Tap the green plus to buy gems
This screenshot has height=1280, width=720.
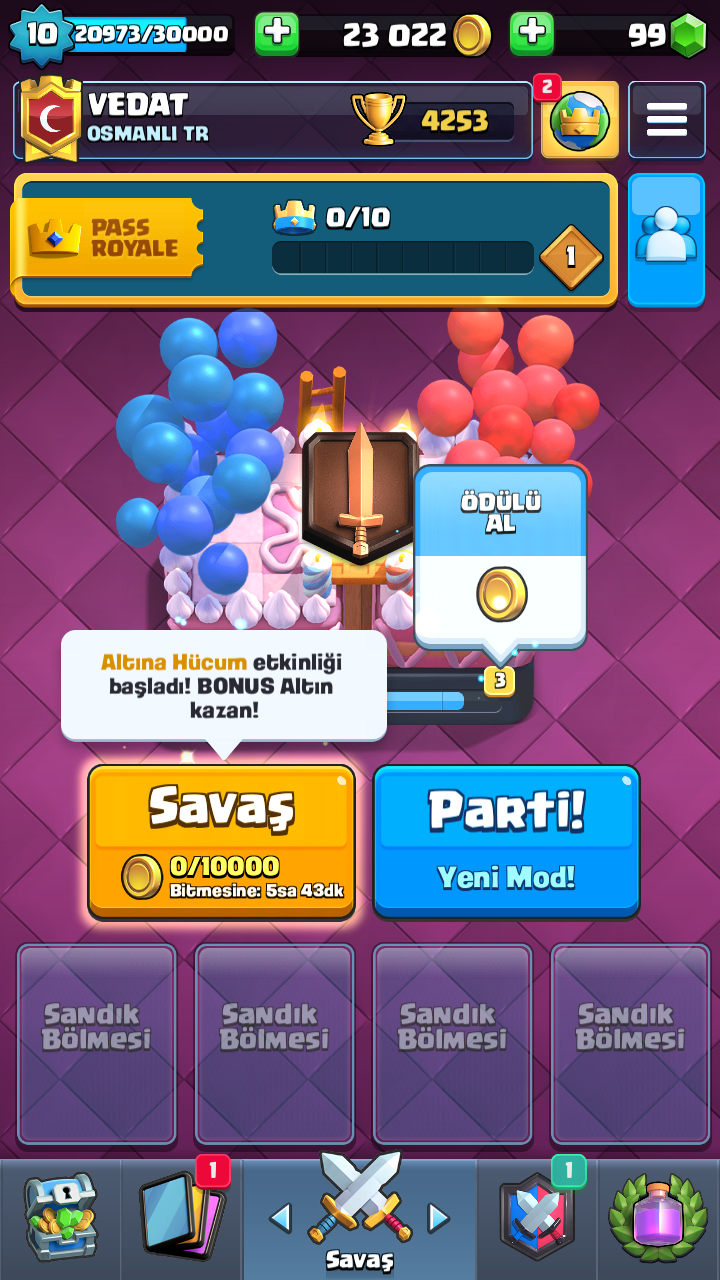[x=532, y=34]
